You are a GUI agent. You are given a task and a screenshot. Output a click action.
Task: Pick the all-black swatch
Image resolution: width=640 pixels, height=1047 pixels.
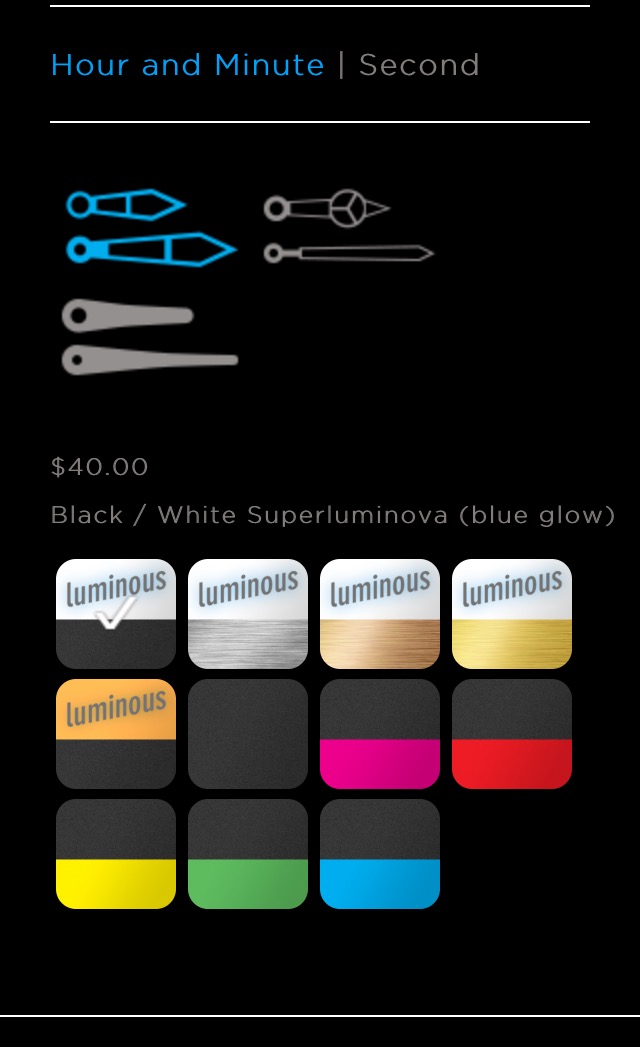[x=248, y=734]
